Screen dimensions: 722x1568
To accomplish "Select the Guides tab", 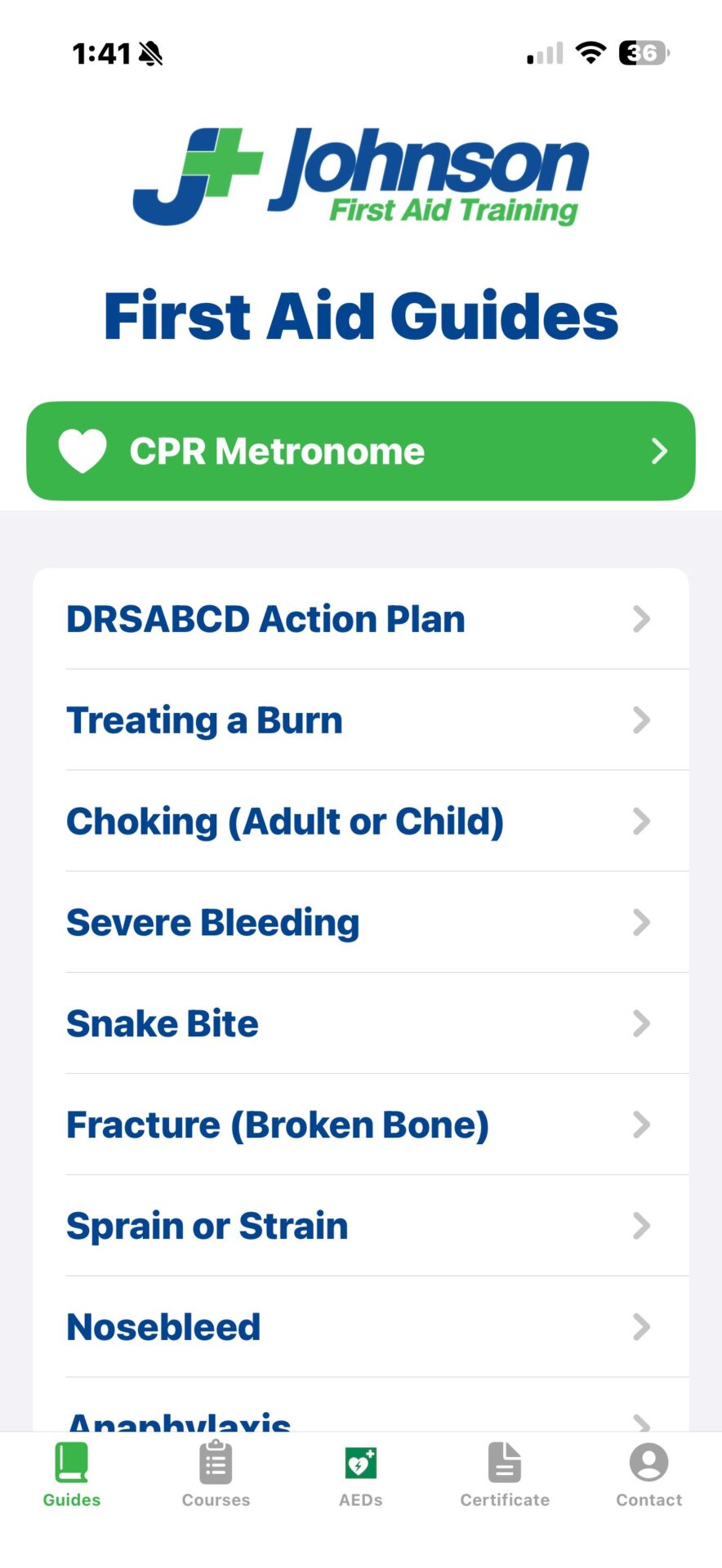I will tap(72, 1475).
